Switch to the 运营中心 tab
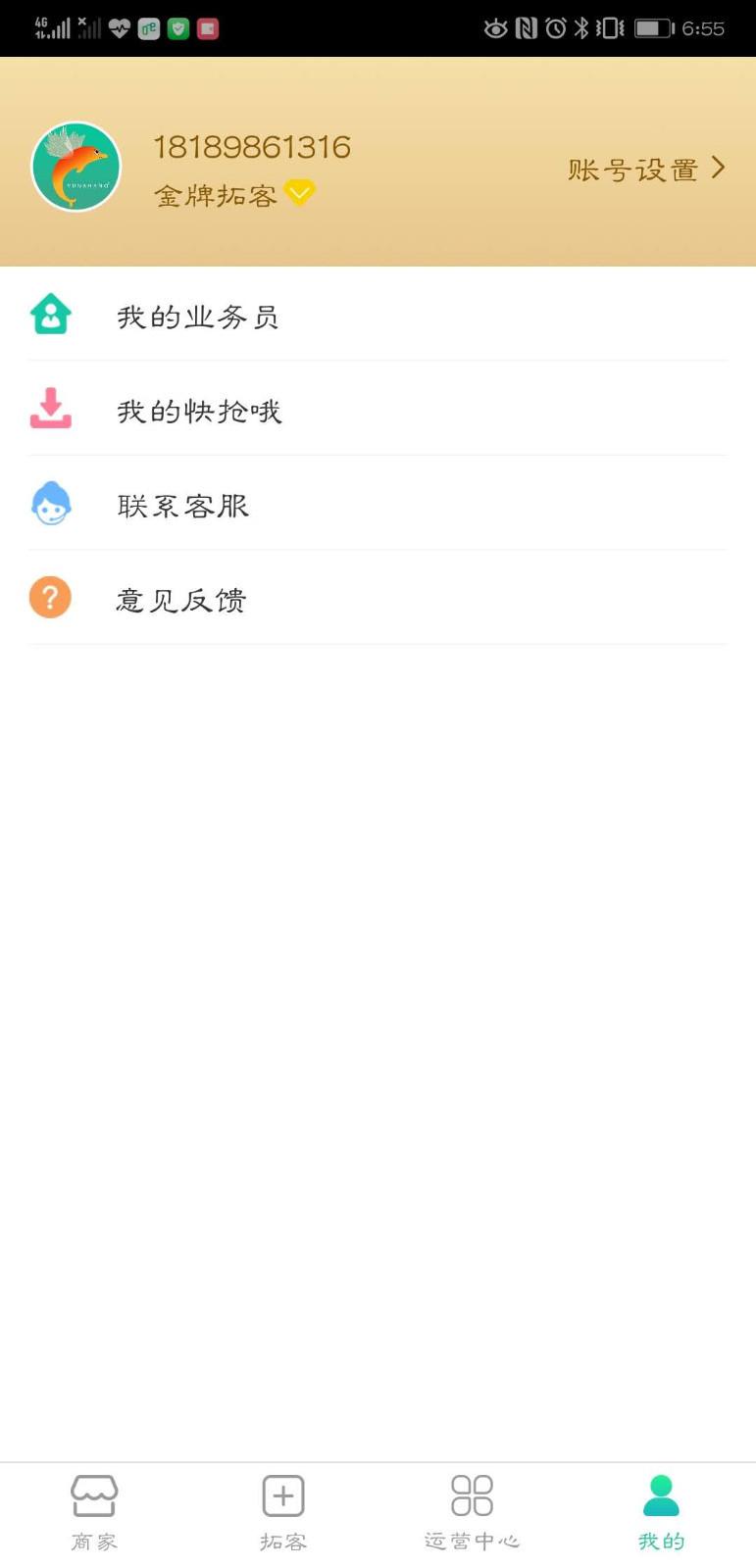Image resolution: width=756 pixels, height=1568 pixels. [472, 1514]
